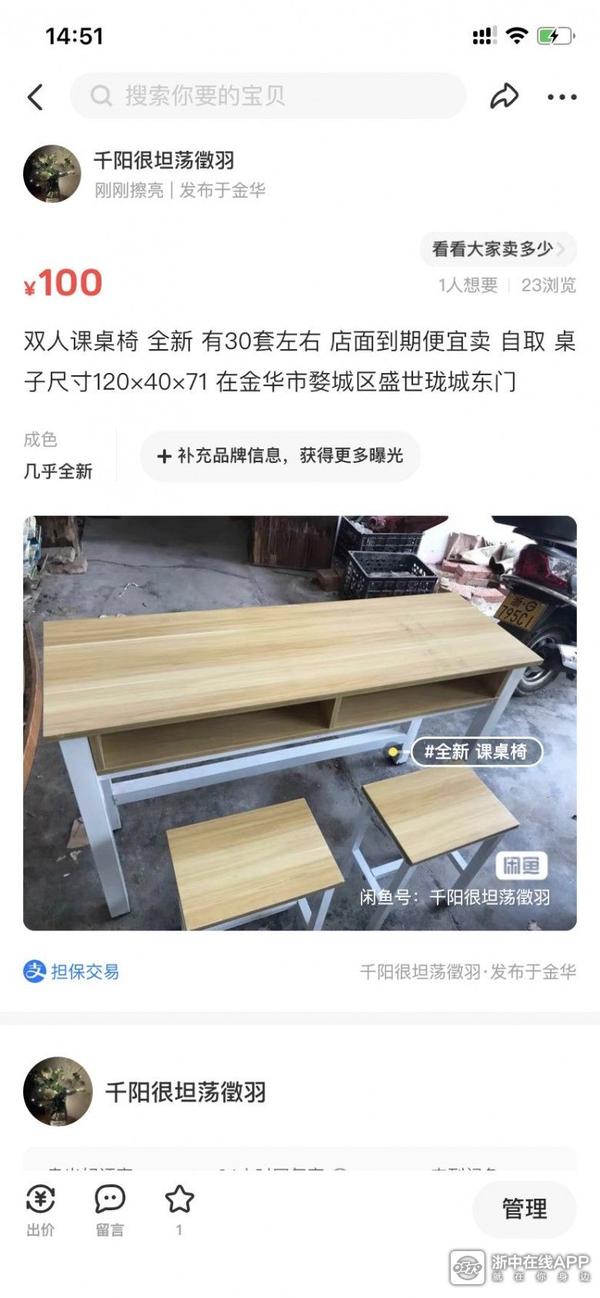This screenshot has height=1298, width=600.
Task: Leave a comment via 留言
Action: (x=110, y=1208)
